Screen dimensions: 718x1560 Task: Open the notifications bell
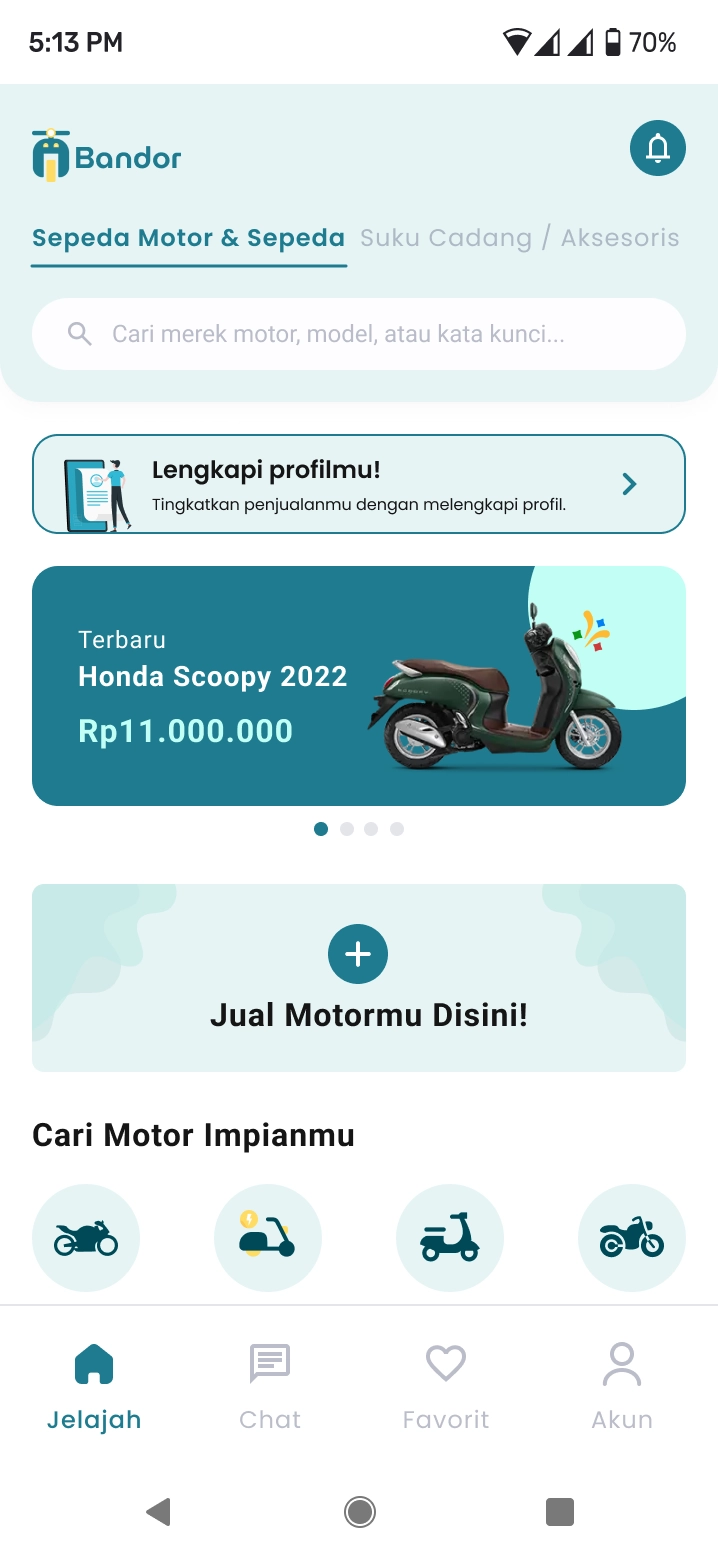pyautogui.click(x=657, y=148)
